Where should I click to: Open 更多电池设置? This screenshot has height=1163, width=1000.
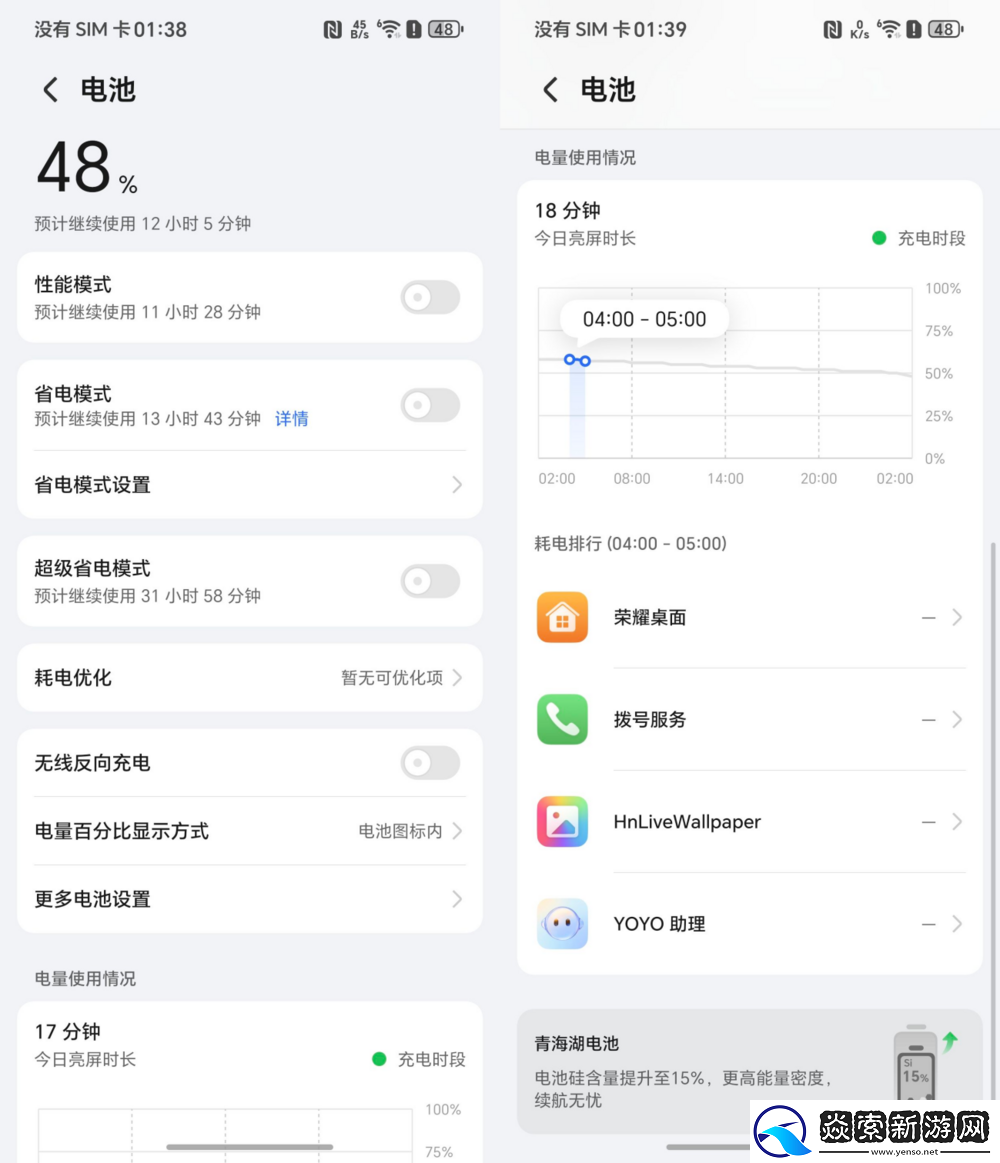coord(249,898)
